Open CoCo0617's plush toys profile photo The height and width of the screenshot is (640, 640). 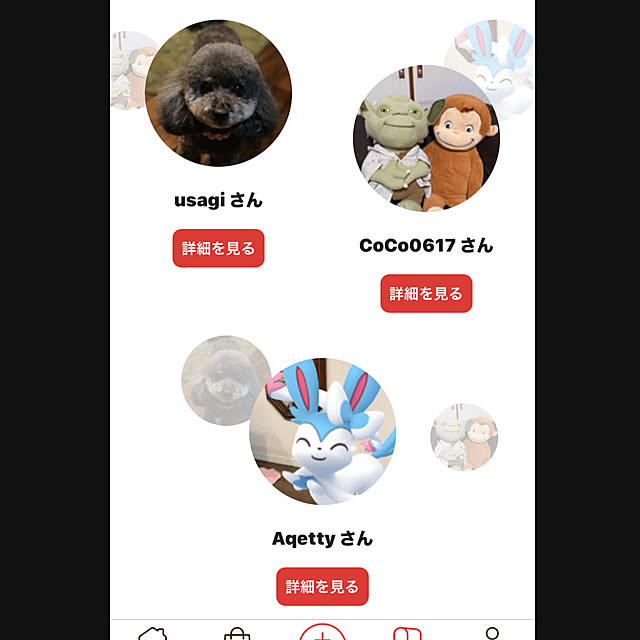[x=426, y=138]
